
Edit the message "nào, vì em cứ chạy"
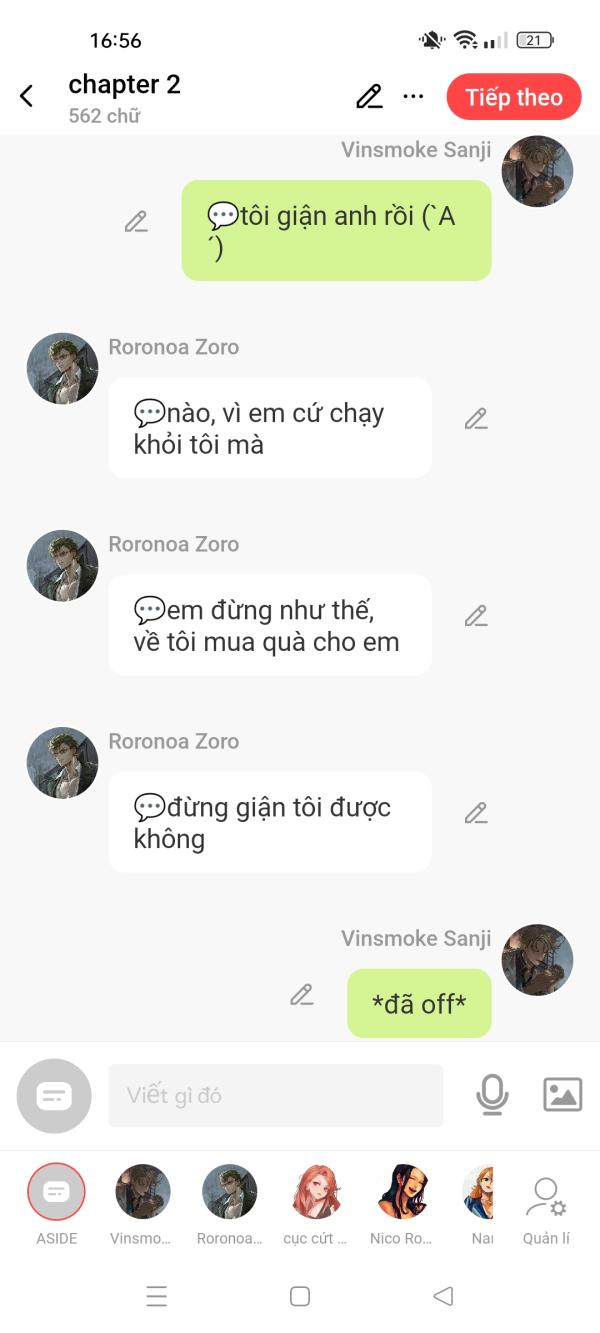[476, 419]
